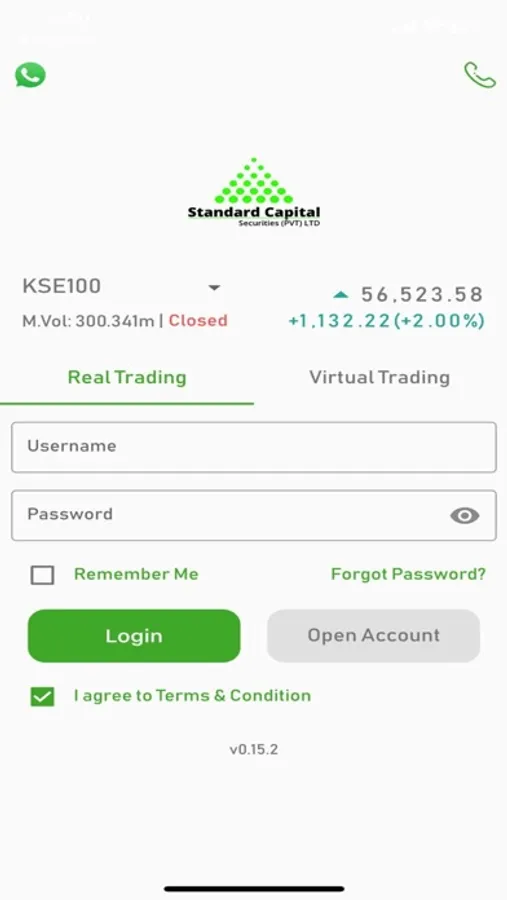Tap the green Login button
507x900 pixels.
pyautogui.click(x=134, y=636)
